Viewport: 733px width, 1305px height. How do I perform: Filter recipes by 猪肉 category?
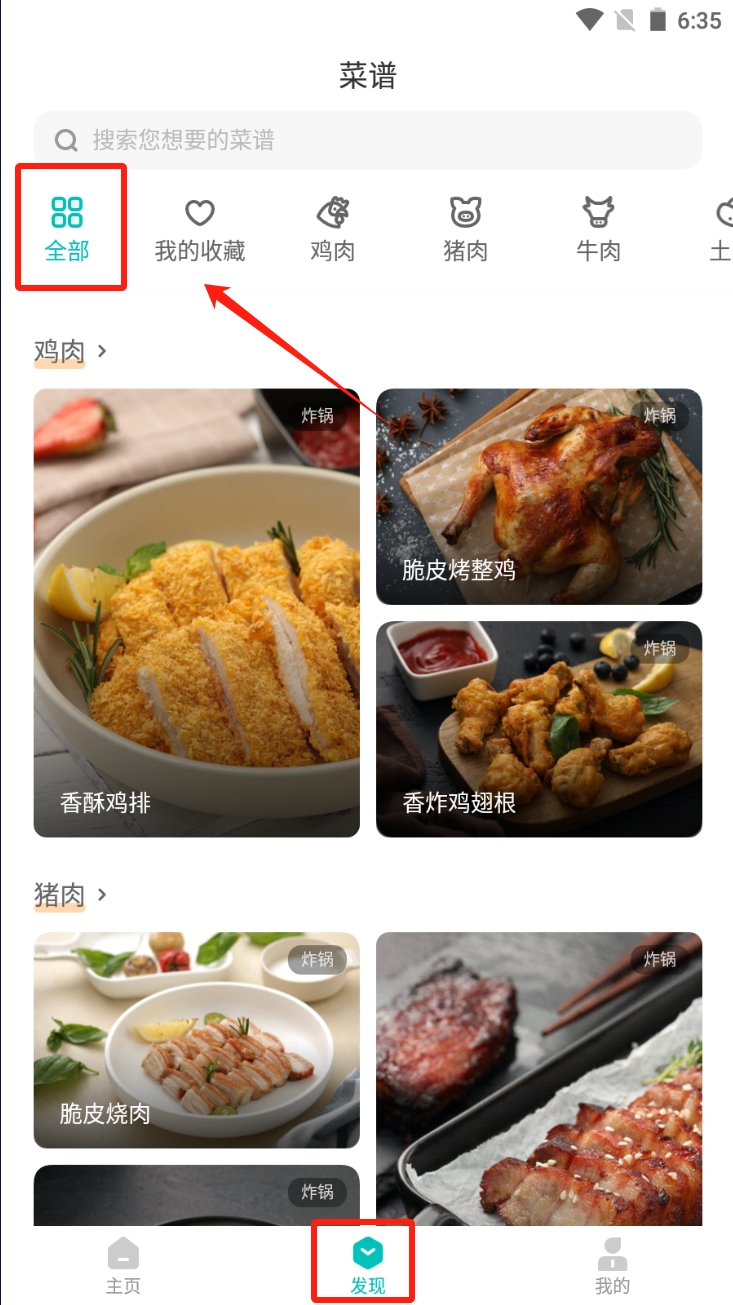point(465,230)
